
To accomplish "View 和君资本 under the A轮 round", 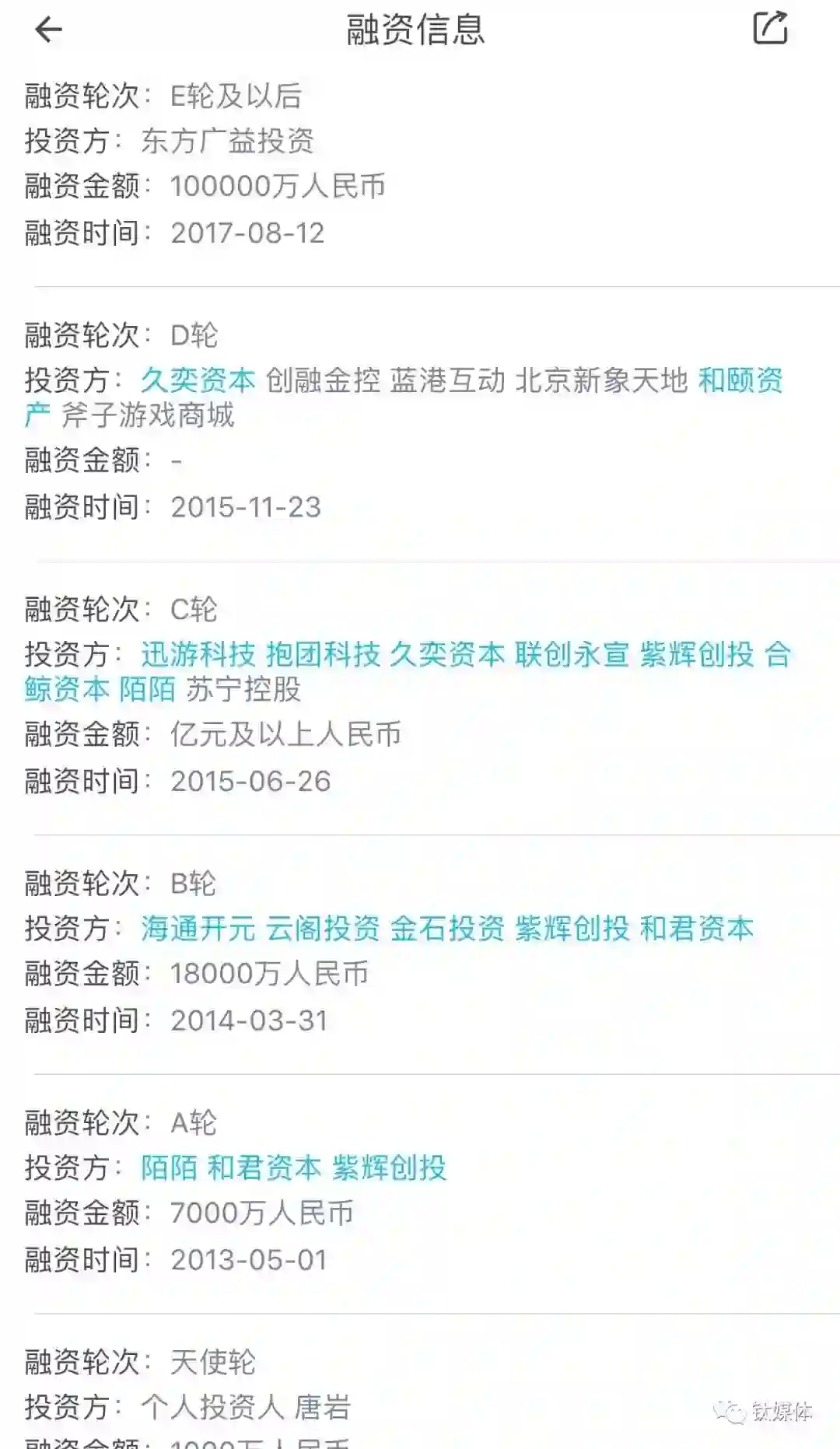I will (264, 1167).
